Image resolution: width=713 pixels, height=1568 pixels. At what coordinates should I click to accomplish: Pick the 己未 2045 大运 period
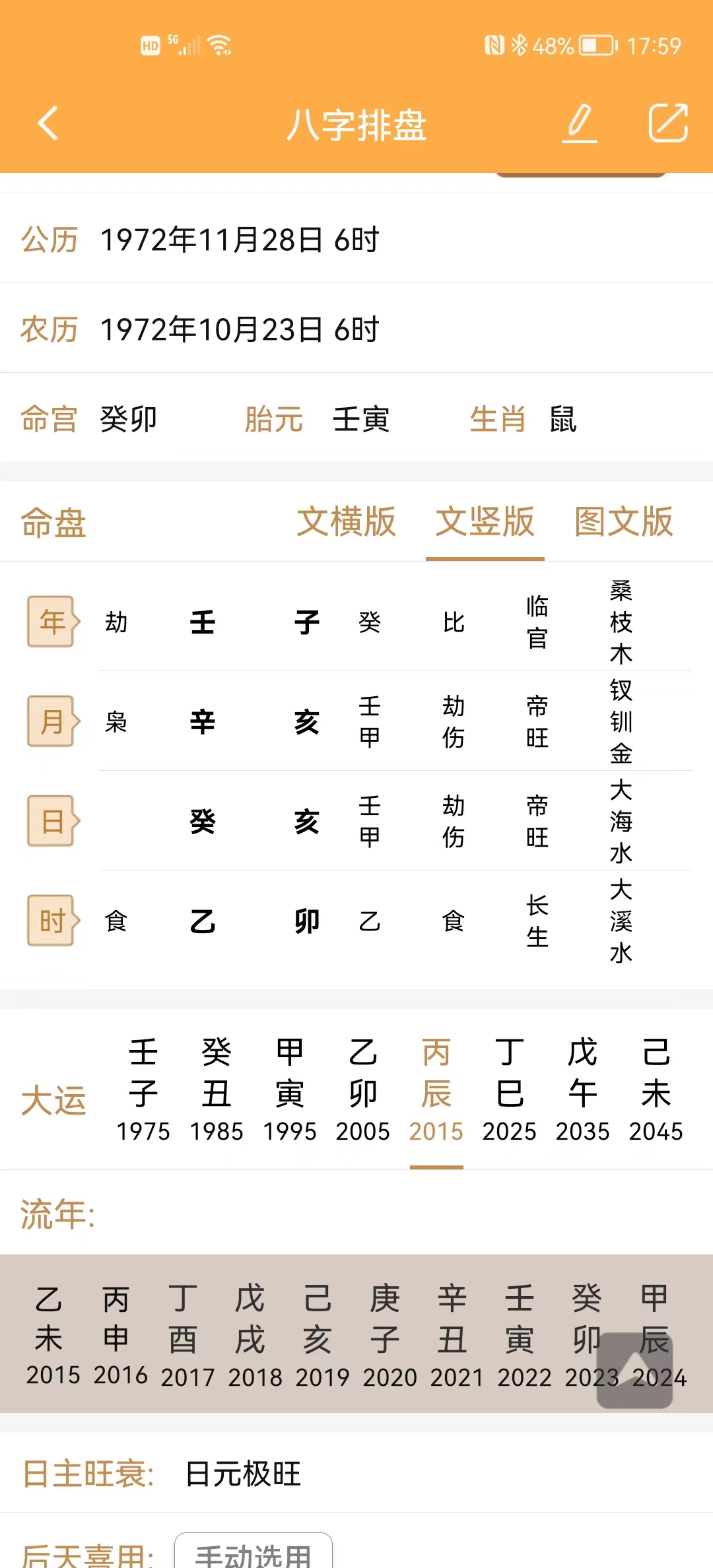656,1089
